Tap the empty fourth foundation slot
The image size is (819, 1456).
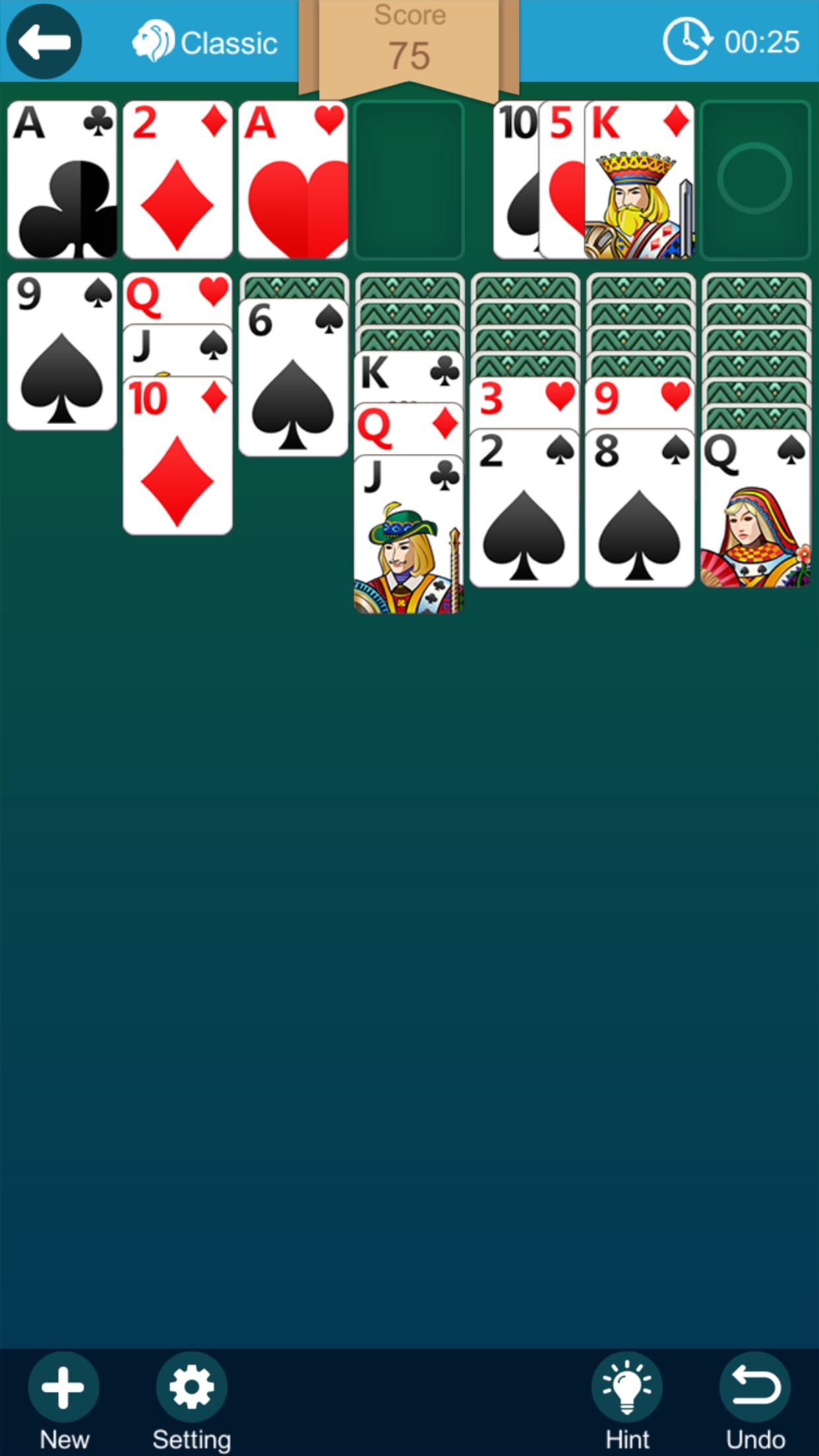[409, 179]
